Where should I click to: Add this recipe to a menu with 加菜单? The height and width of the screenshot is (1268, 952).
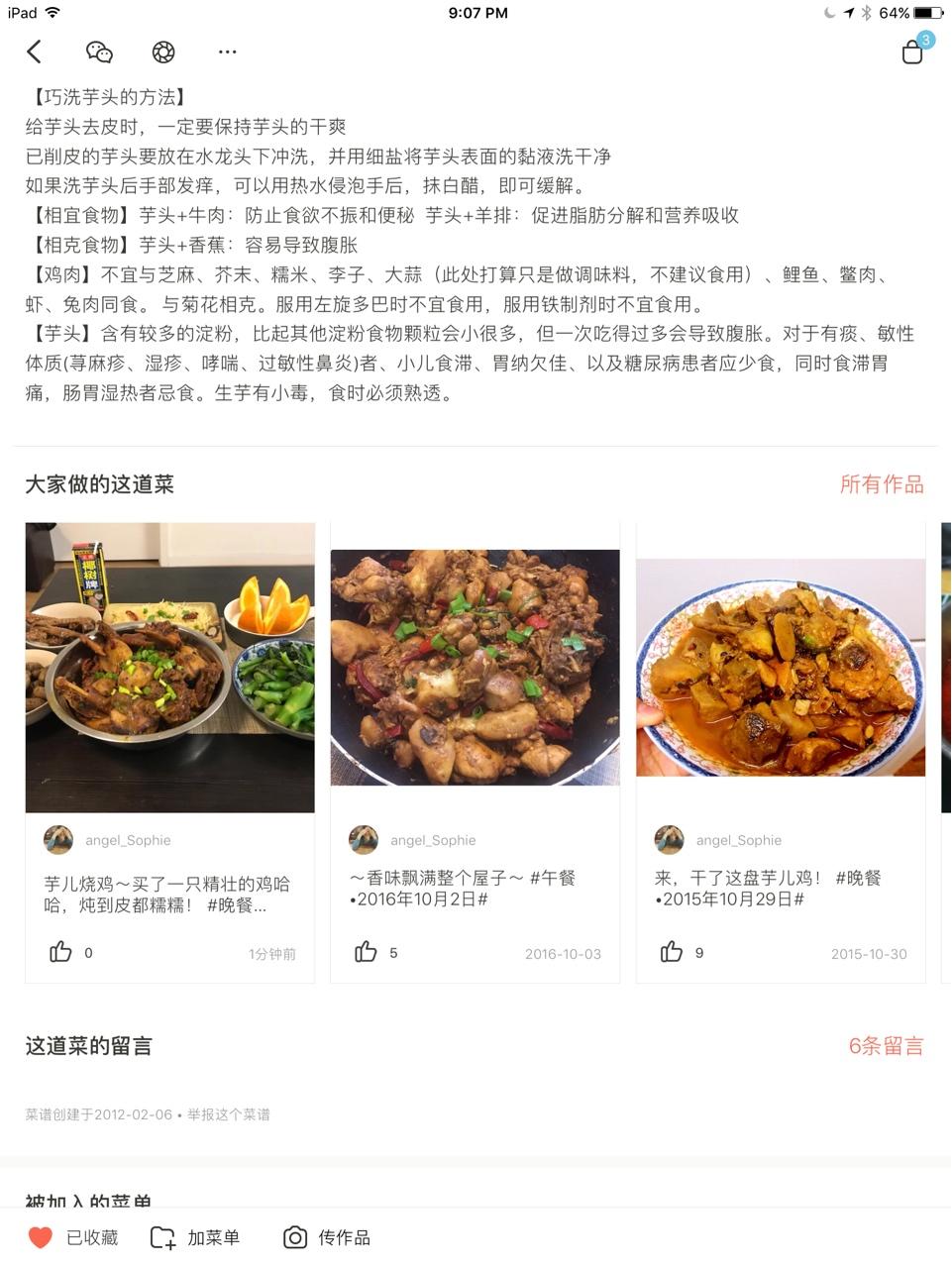click(195, 1237)
